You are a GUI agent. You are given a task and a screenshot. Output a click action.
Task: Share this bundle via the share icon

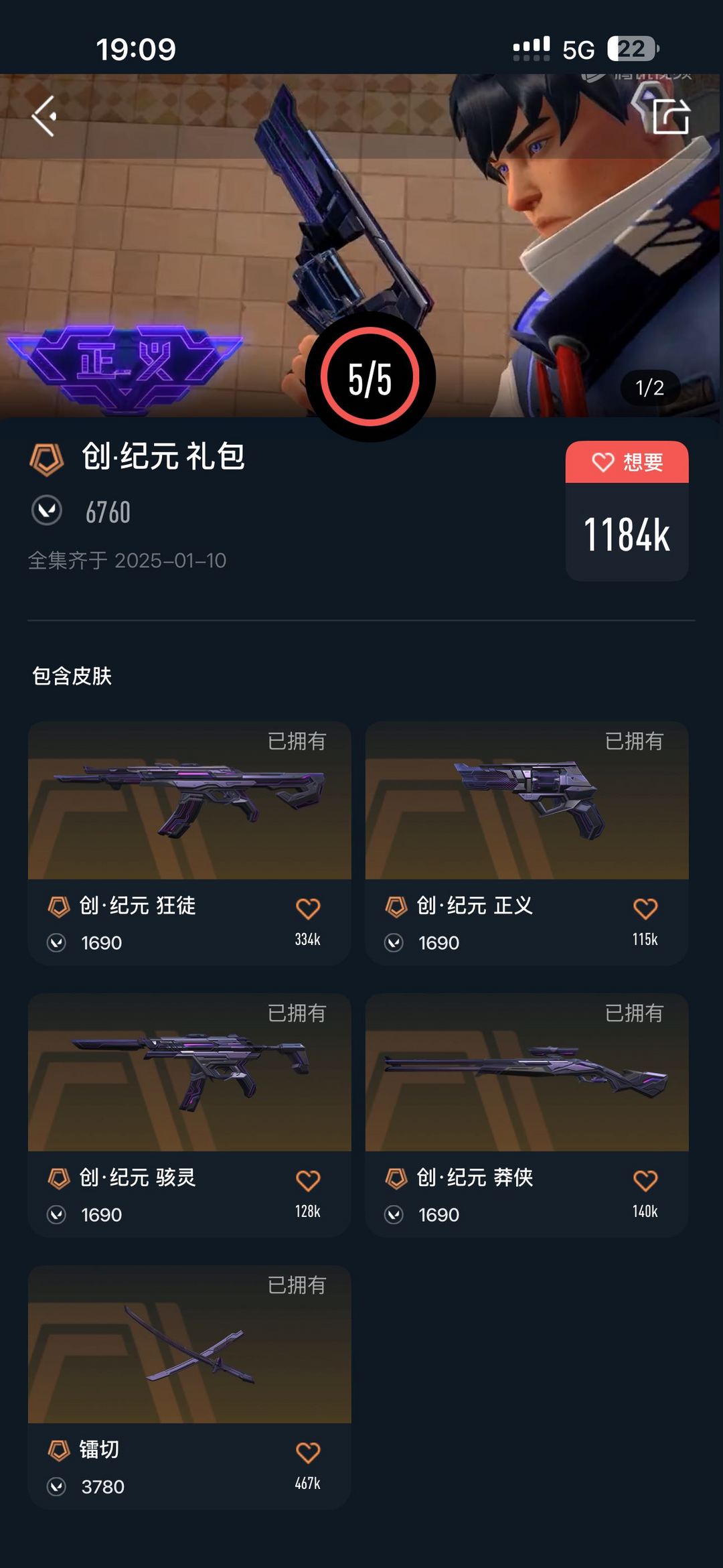671,117
